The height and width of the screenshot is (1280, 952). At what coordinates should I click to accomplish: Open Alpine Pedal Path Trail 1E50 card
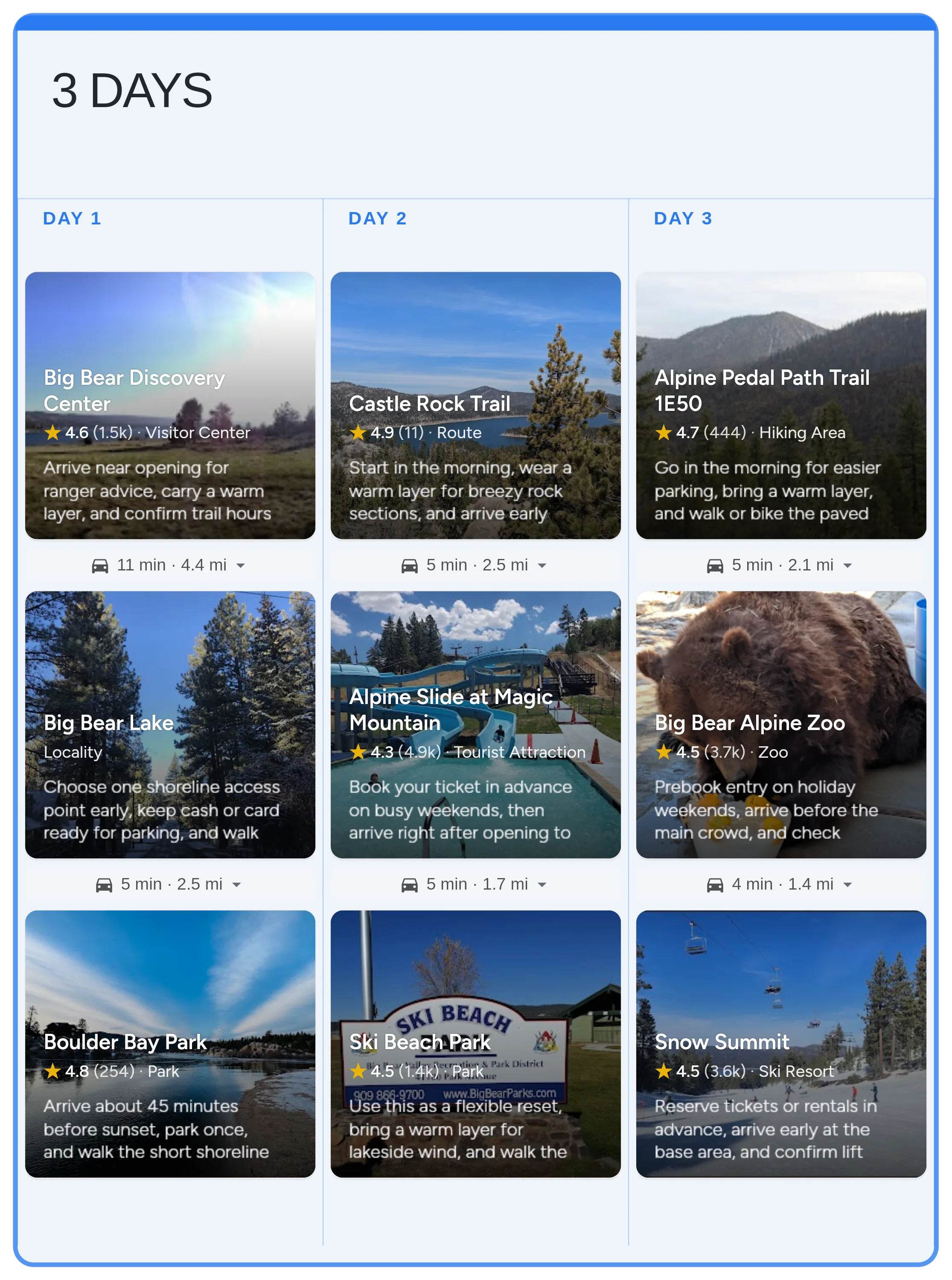781,405
